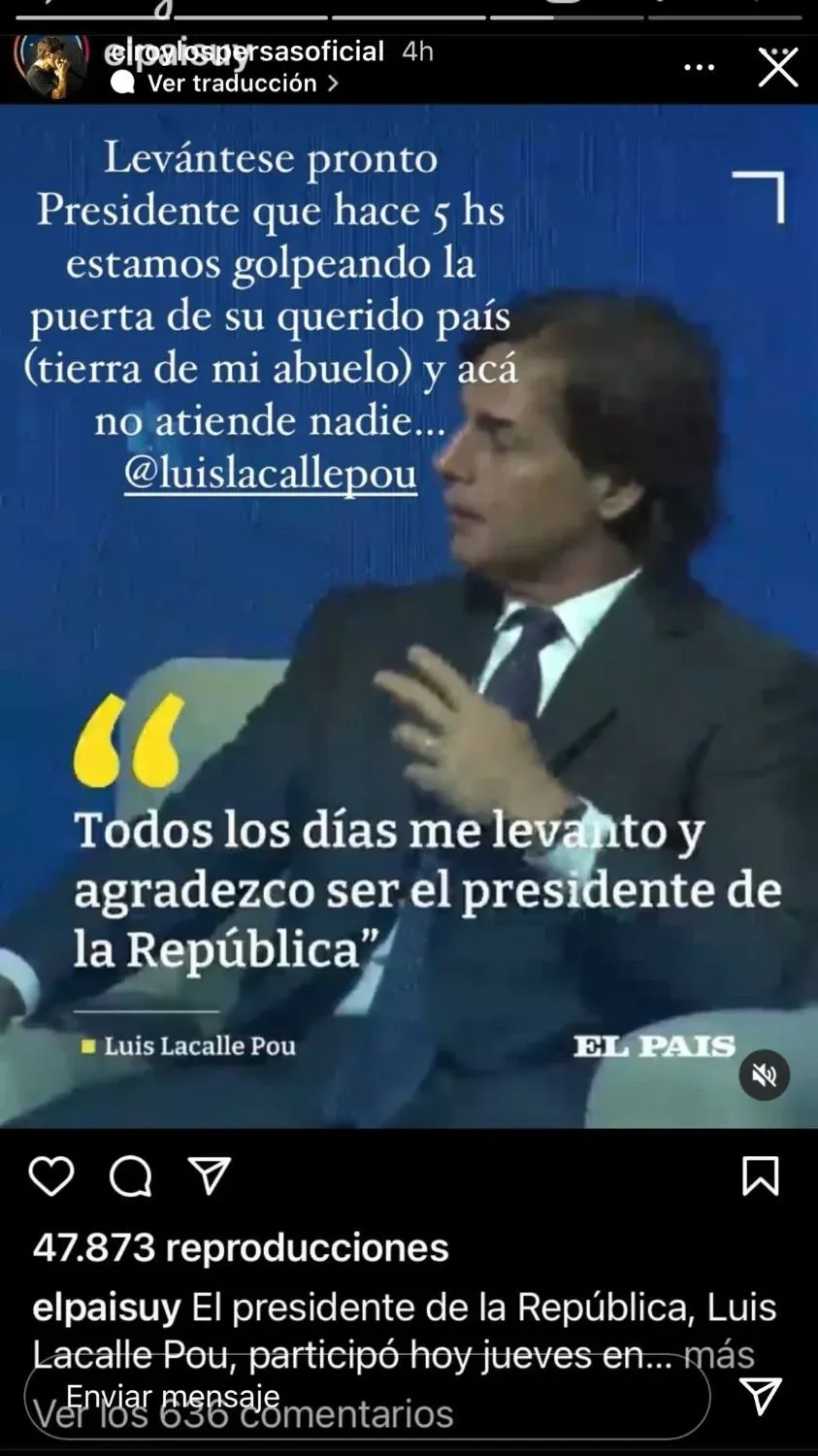This screenshot has width=818, height=1456.
Task: Open the story author's profile picture
Action: [x=50, y=65]
